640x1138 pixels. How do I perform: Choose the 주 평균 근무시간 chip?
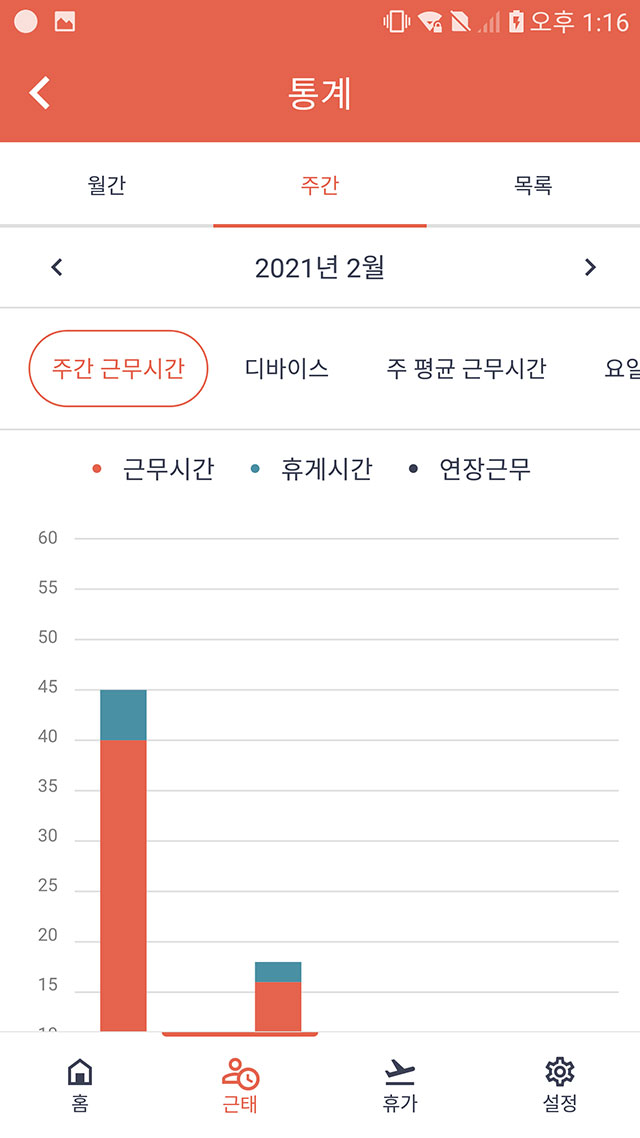click(x=466, y=369)
